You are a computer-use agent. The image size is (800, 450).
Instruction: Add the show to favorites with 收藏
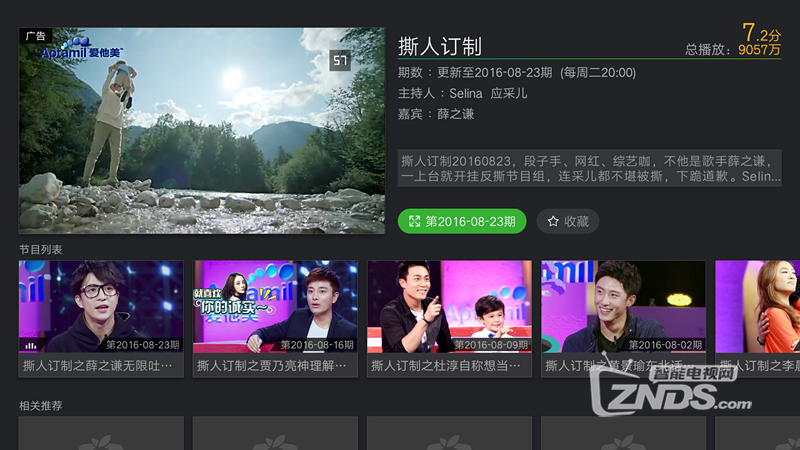click(x=567, y=221)
